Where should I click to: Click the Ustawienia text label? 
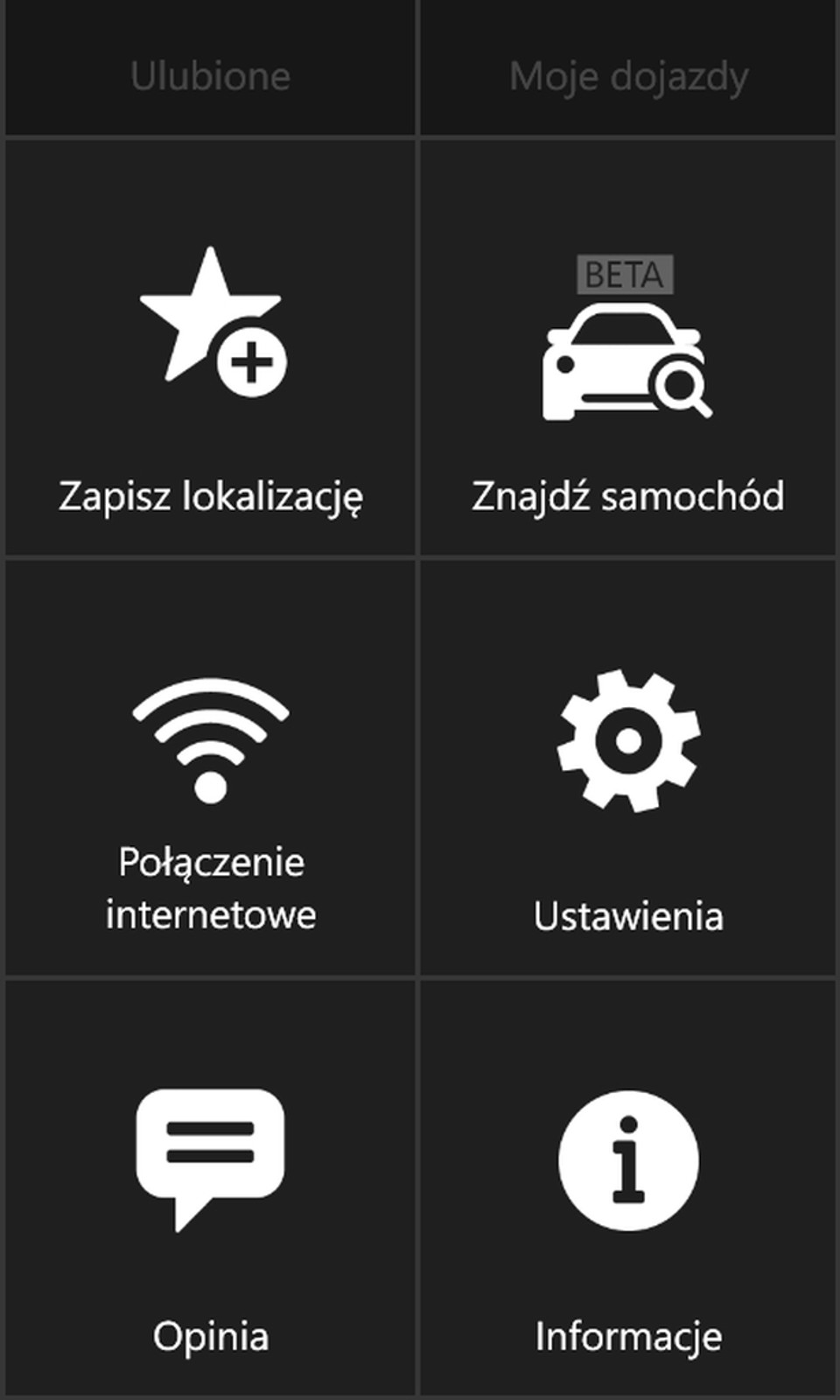[628, 917]
